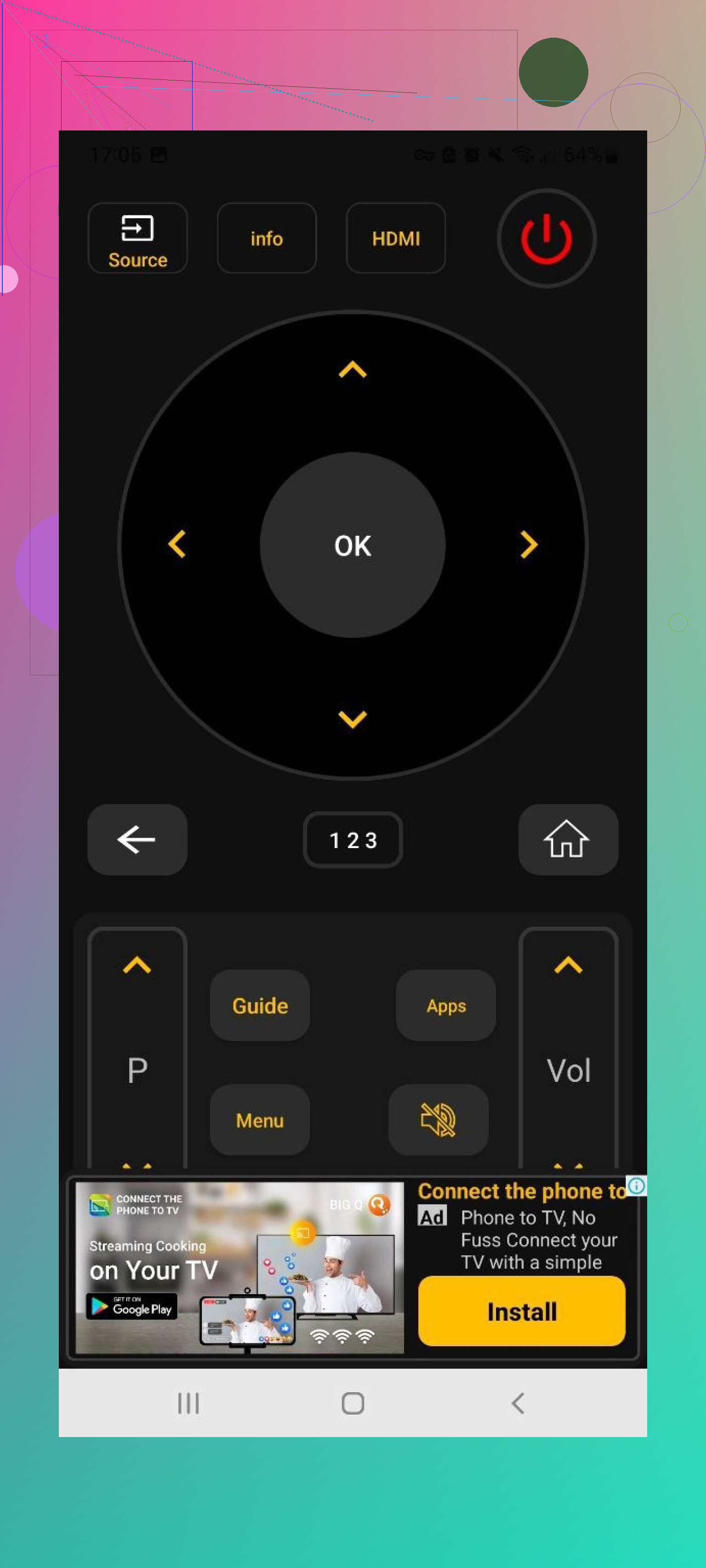706x1568 pixels.
Task: Tap the Source input button
Action: (x=137, y=238)
